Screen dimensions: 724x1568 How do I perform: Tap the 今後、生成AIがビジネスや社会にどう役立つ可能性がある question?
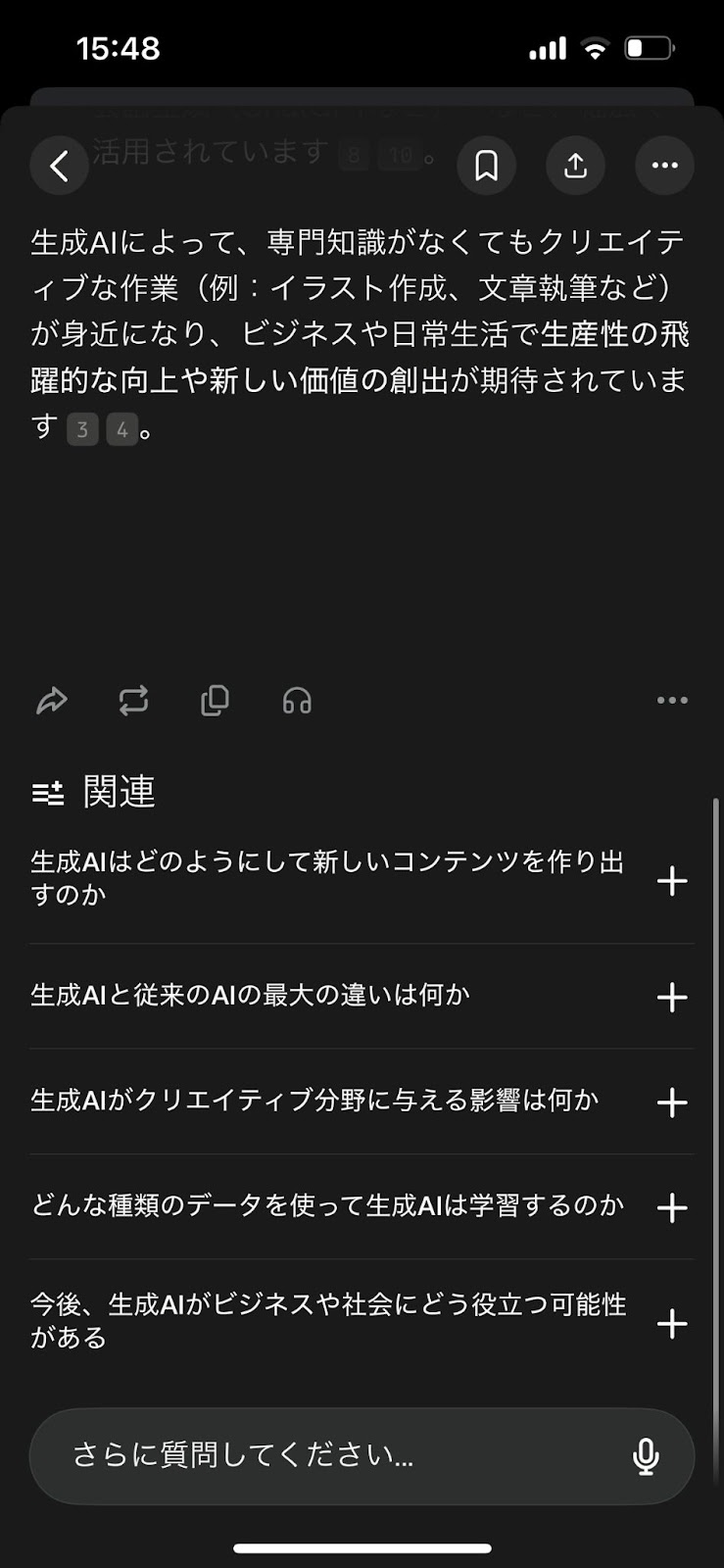(327, 1321)
